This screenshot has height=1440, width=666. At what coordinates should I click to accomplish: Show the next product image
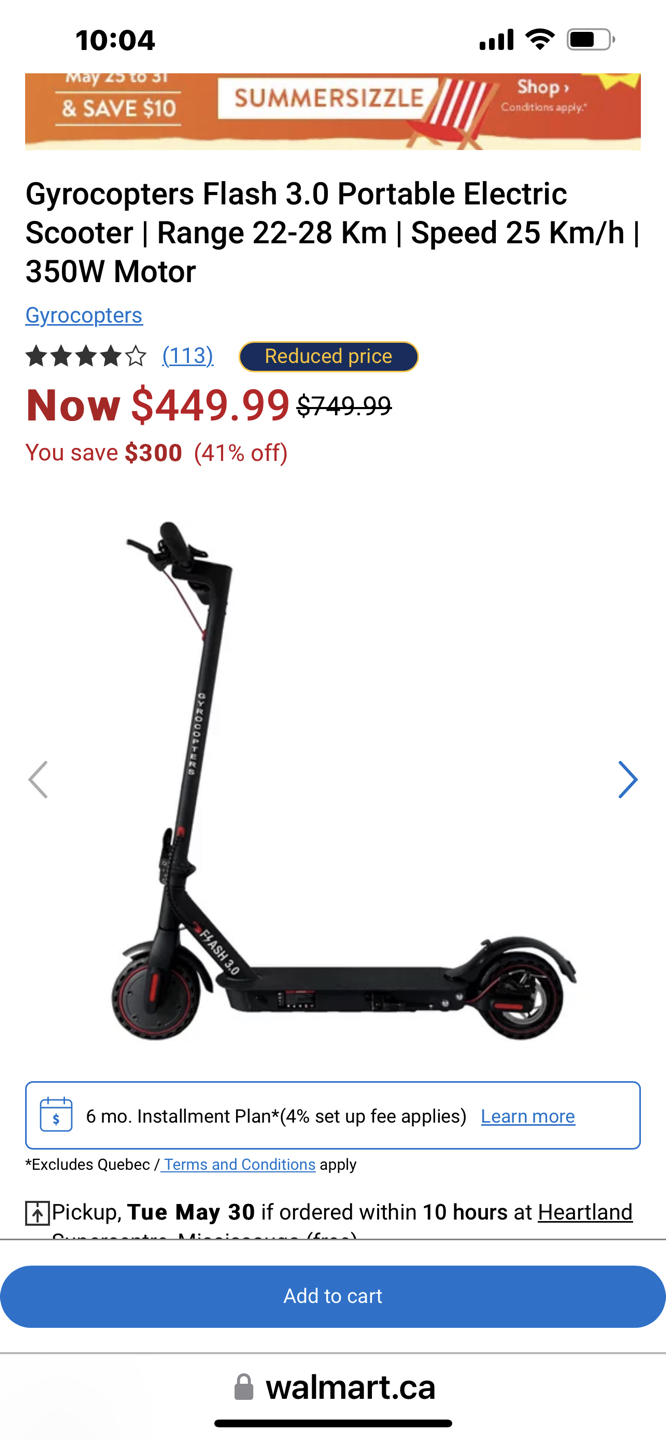pyautogui.click(x=627, y=780)
